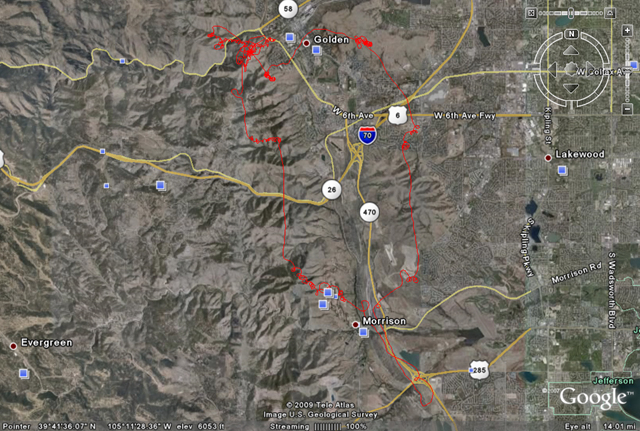Select the Lakewood placemark
This screenshot has width=640, height=431.
(549, 158)
